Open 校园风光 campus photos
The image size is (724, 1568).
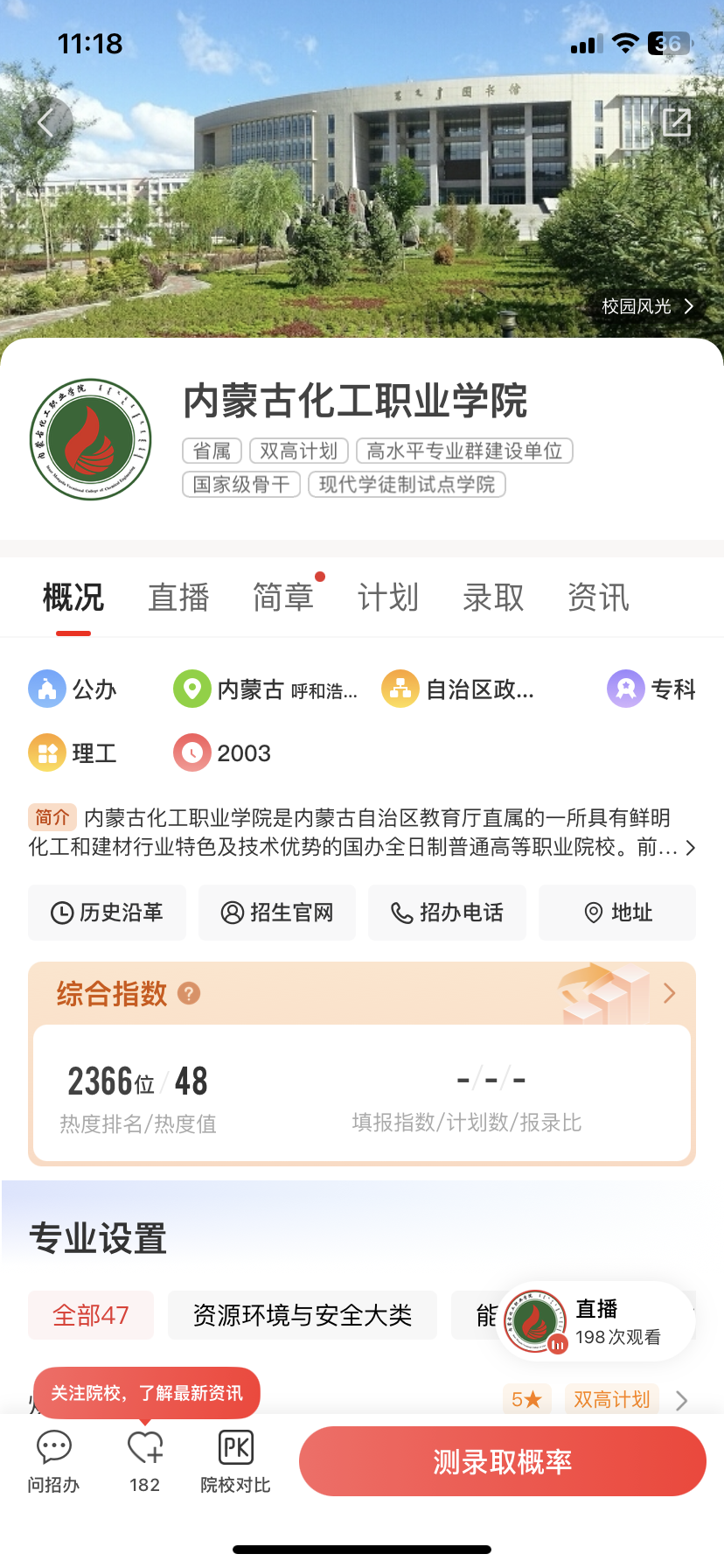(647, 306)
